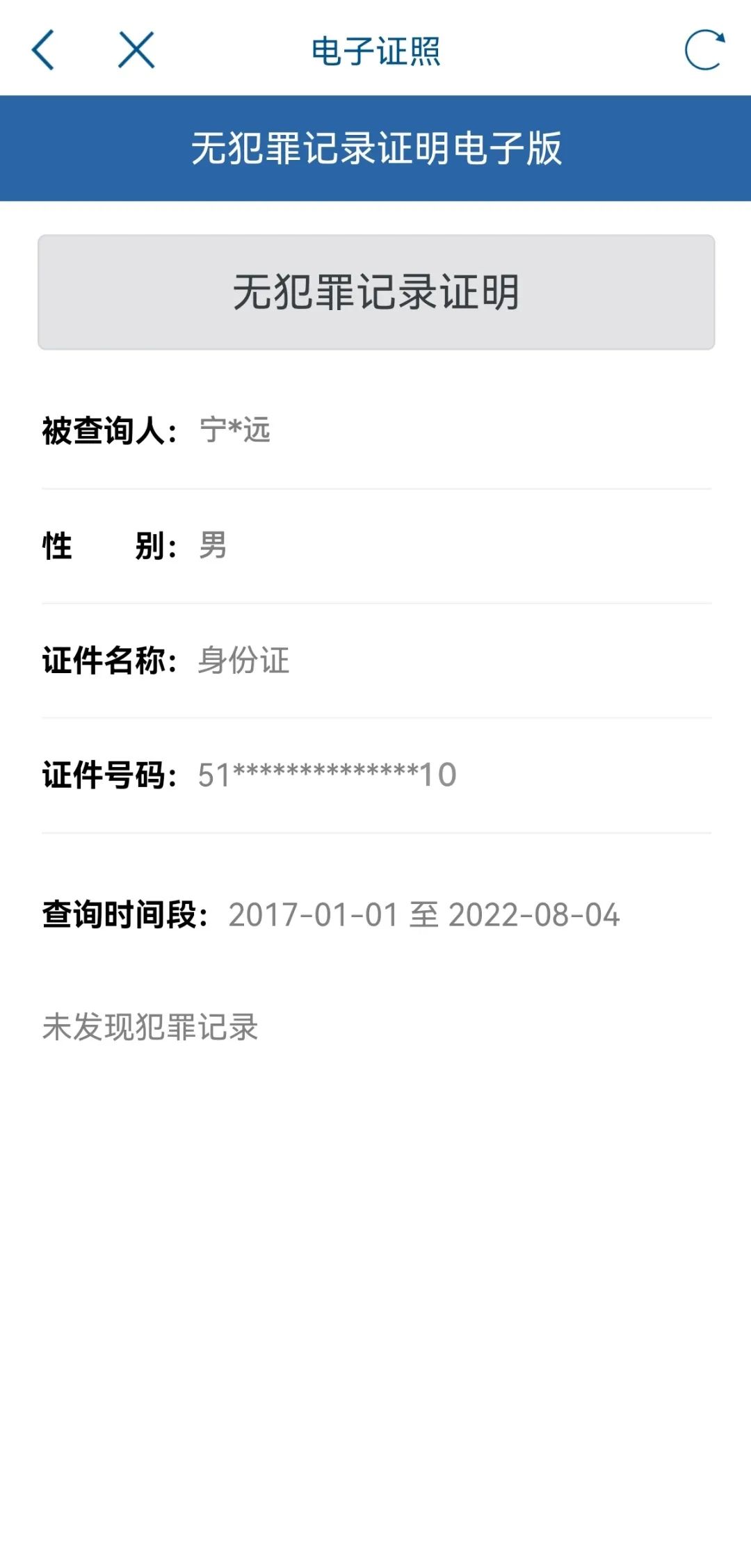751x1568 pixels.
Task: Close the 电子证照 page
Action: [x=136, y=50]
